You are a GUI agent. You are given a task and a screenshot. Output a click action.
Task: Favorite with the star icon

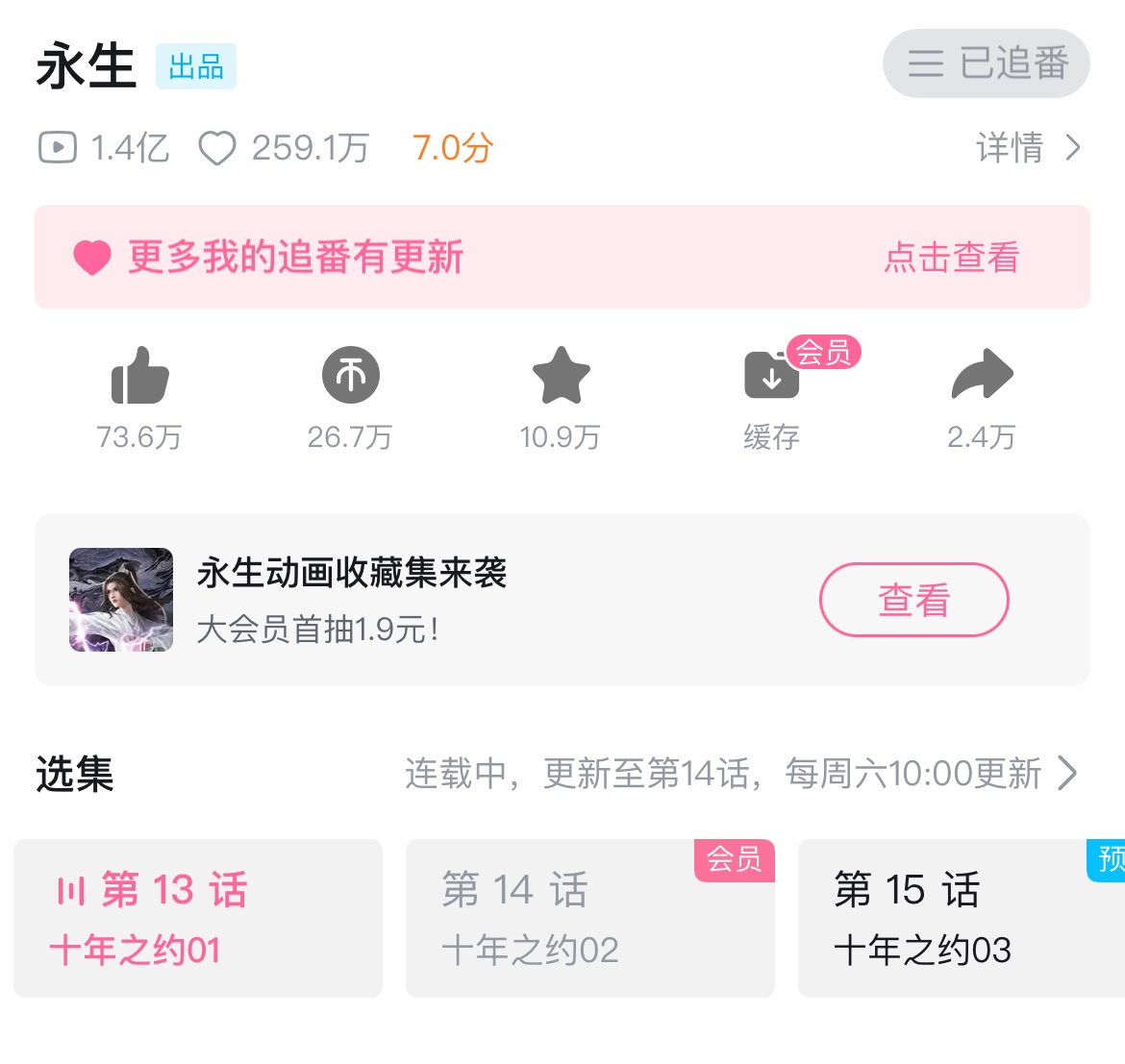[x=561, y=376]
